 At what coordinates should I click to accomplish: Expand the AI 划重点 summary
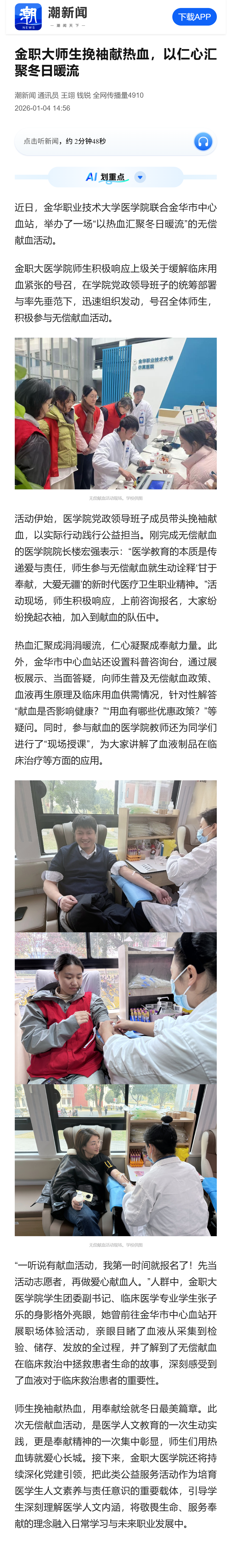tap(140, 177)
